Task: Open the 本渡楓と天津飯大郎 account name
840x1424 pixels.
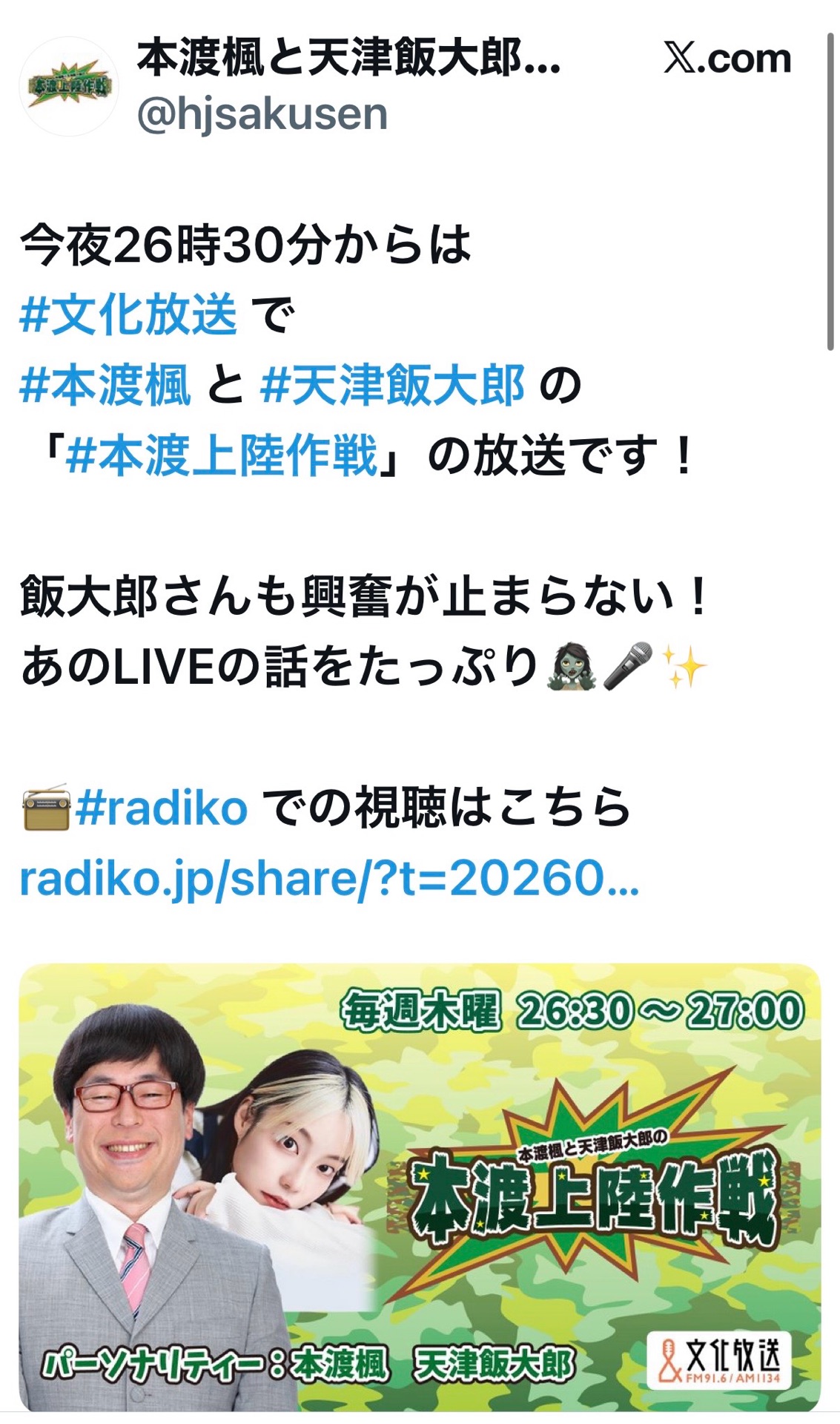Action: pos(348,58)
